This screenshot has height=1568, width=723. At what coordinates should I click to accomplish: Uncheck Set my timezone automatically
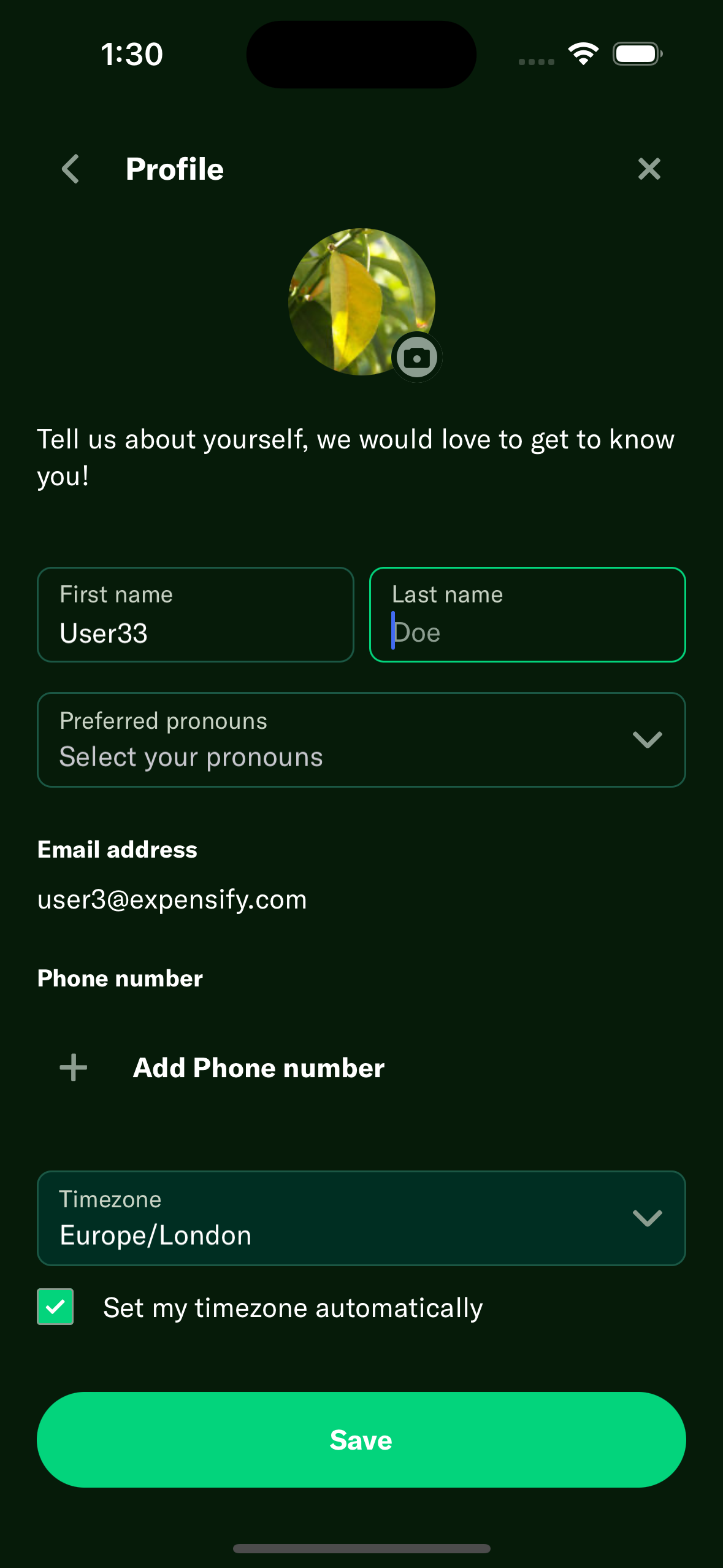[55, 1307]
